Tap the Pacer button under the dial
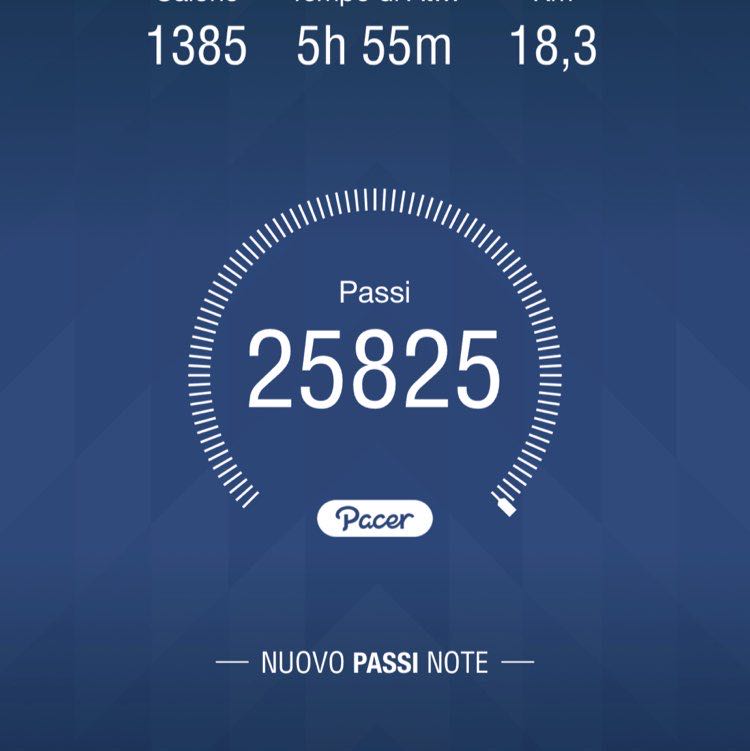 pos(375,515)
